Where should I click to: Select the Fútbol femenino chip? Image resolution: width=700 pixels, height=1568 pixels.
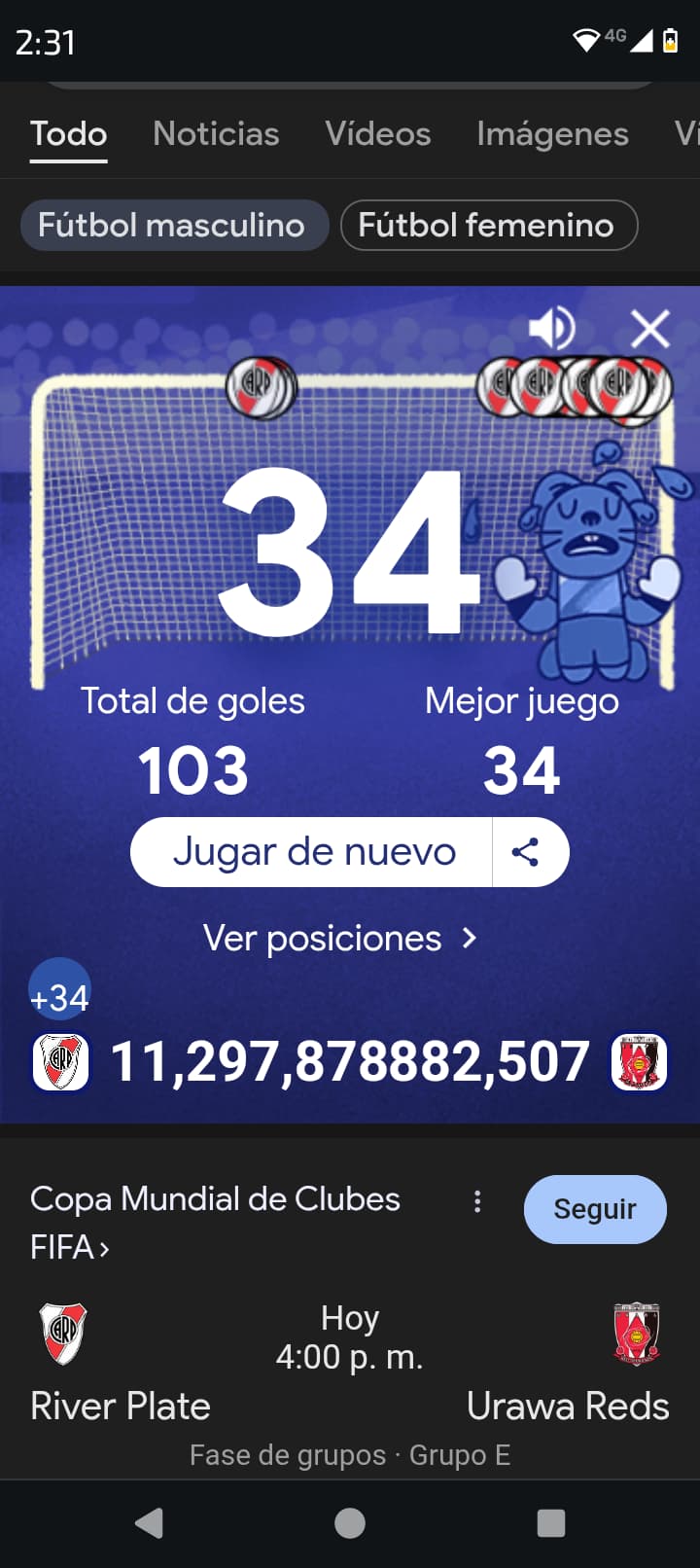click(x=489, y=225)
